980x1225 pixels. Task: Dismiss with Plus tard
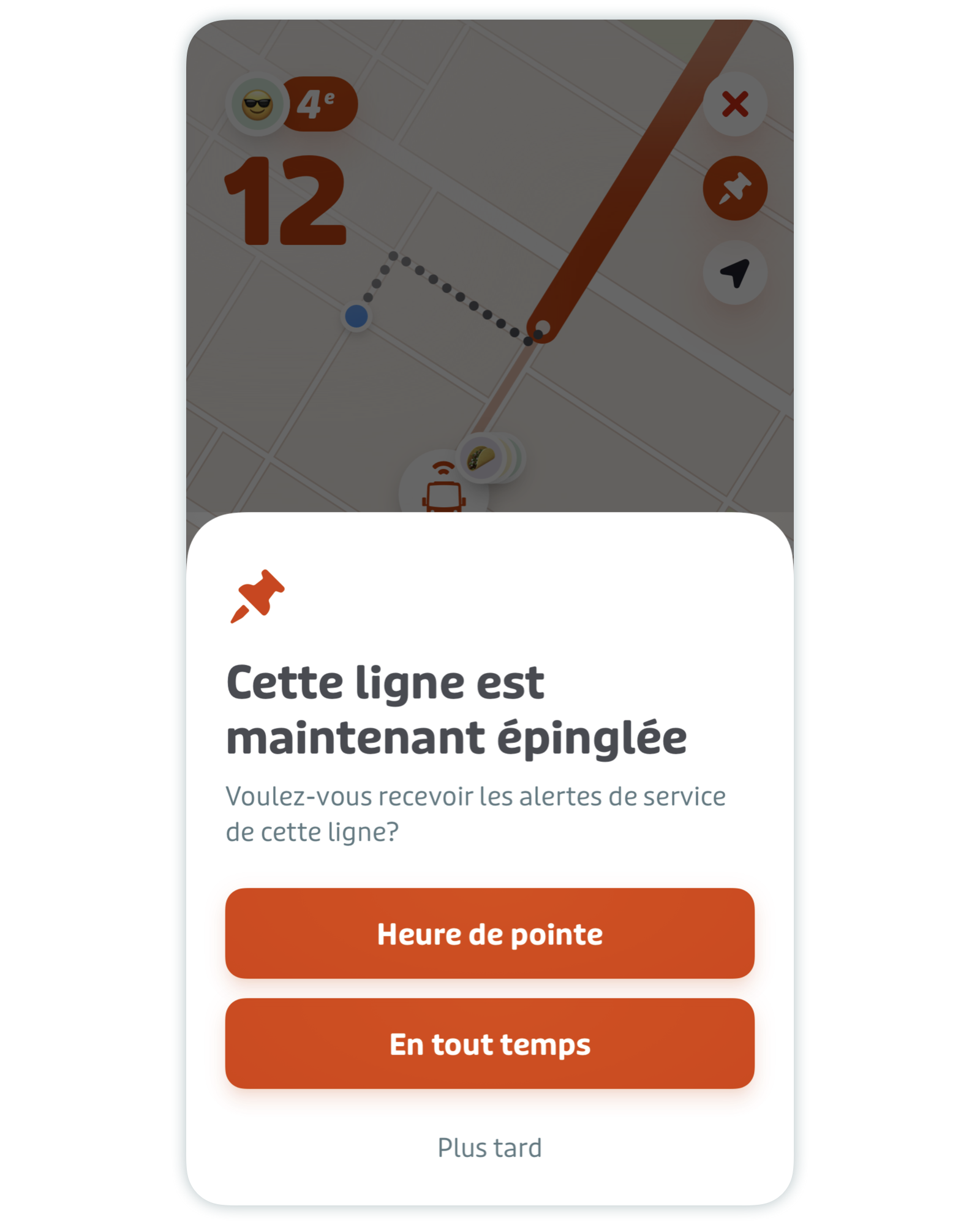489,1148
